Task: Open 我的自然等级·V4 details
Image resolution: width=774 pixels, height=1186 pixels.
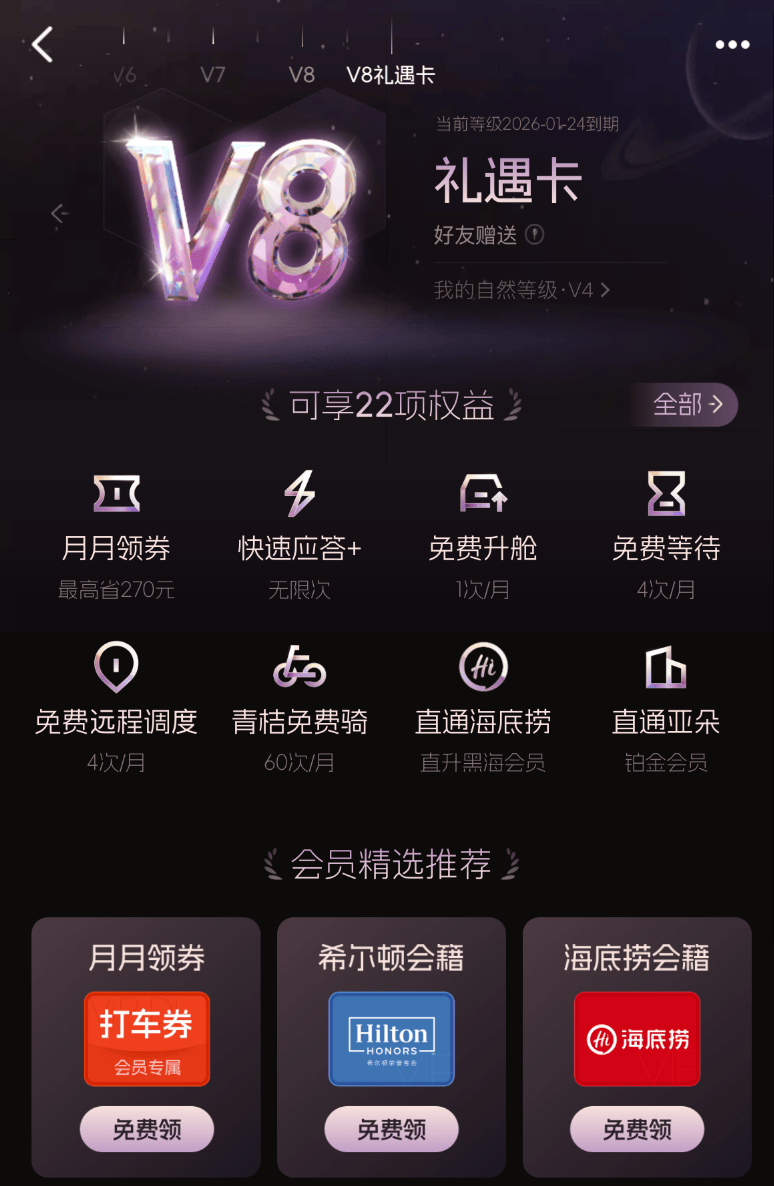Action: (521, 290)
